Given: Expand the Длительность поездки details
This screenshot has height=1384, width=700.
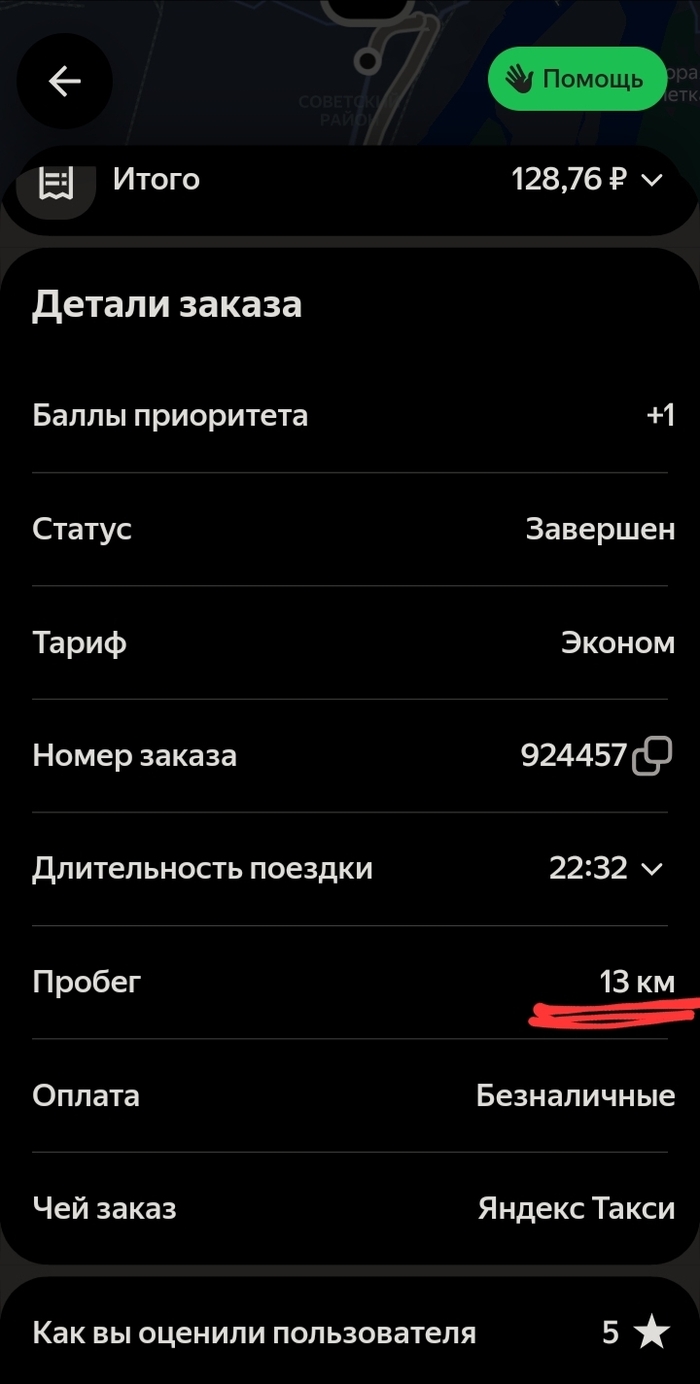Looking at the screenshot, I should [651, 869].
